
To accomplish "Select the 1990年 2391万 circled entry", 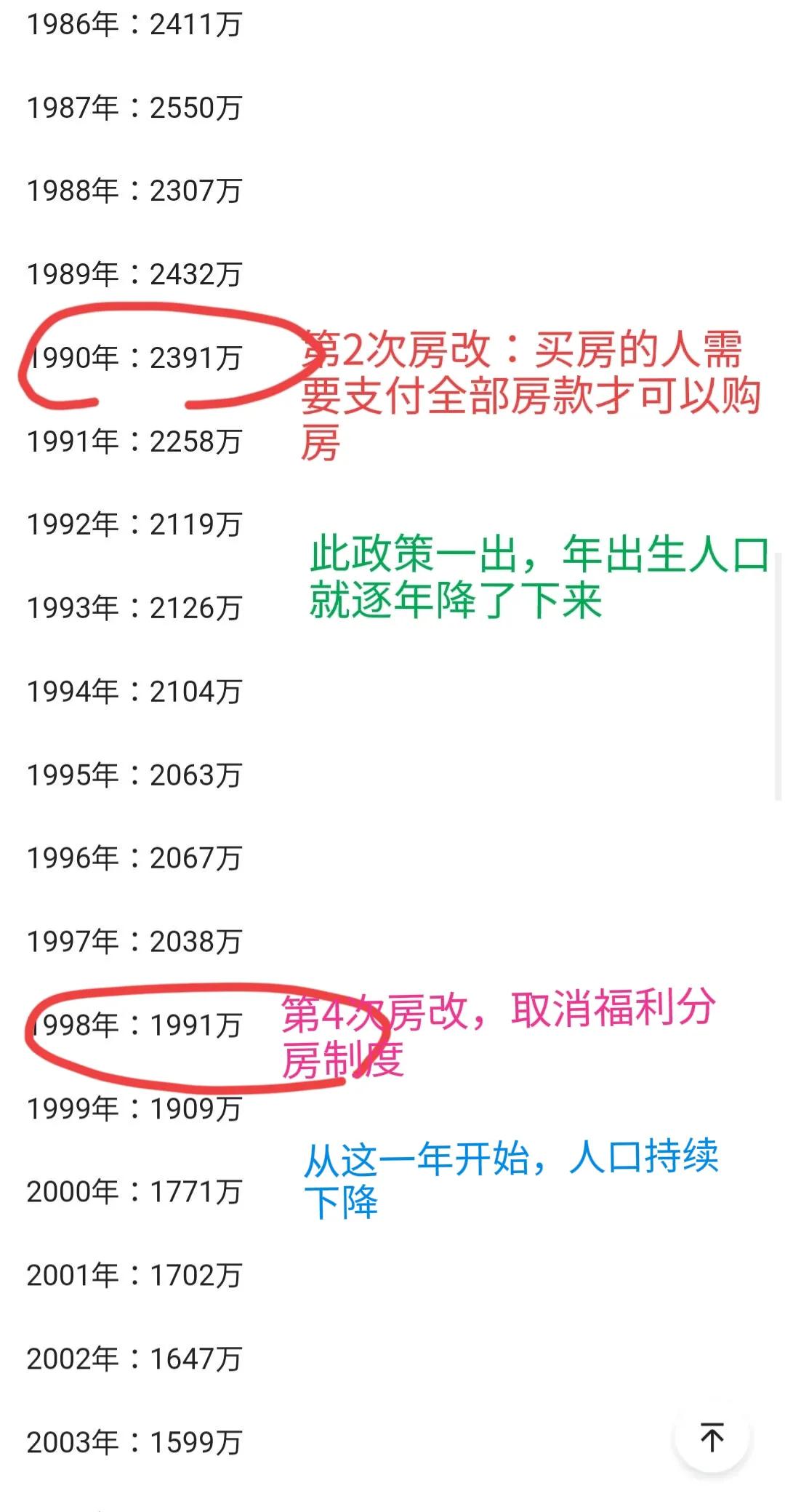I will (x=134, y=356).
